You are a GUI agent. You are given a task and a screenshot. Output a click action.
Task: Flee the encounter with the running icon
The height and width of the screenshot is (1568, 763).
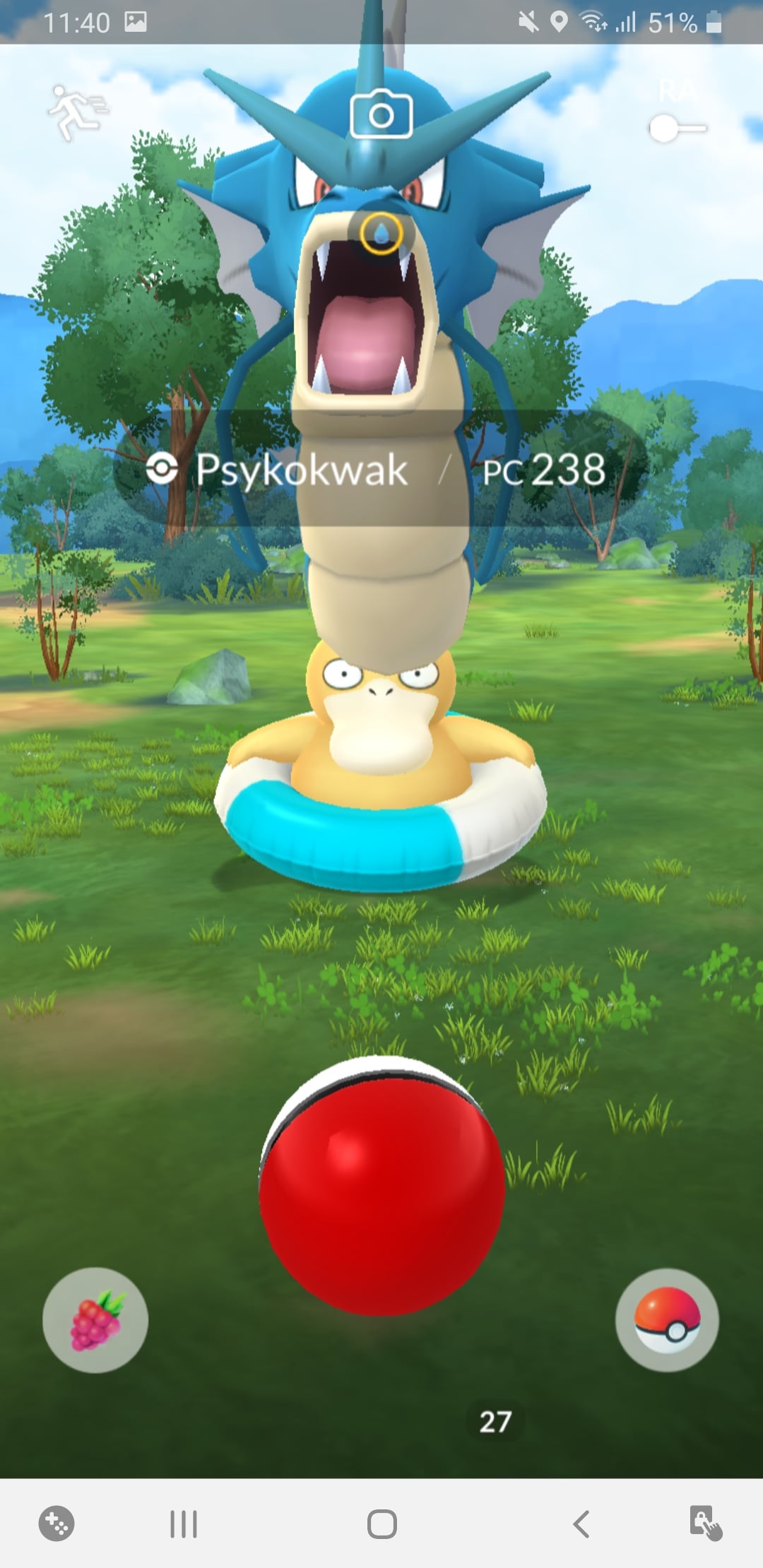point(78,113)
